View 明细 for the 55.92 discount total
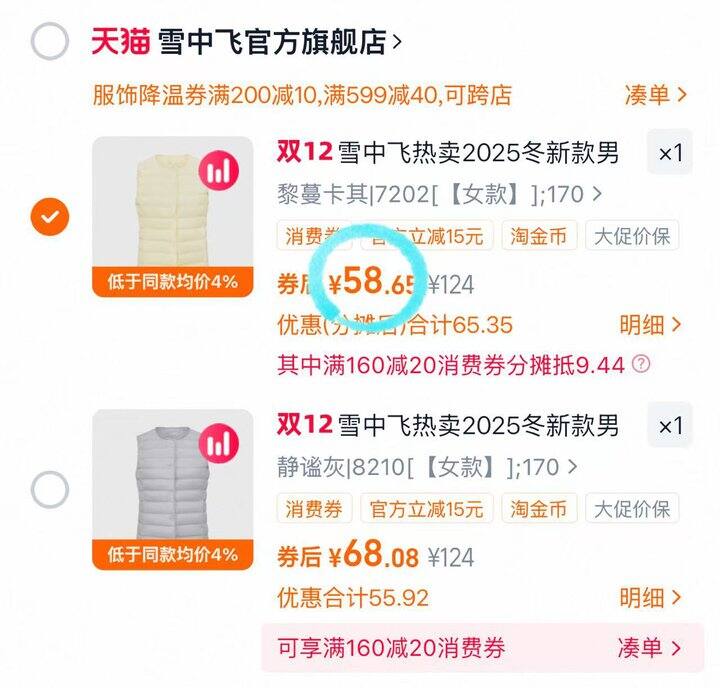Viewport: 720px width, 688px height. 650,598
